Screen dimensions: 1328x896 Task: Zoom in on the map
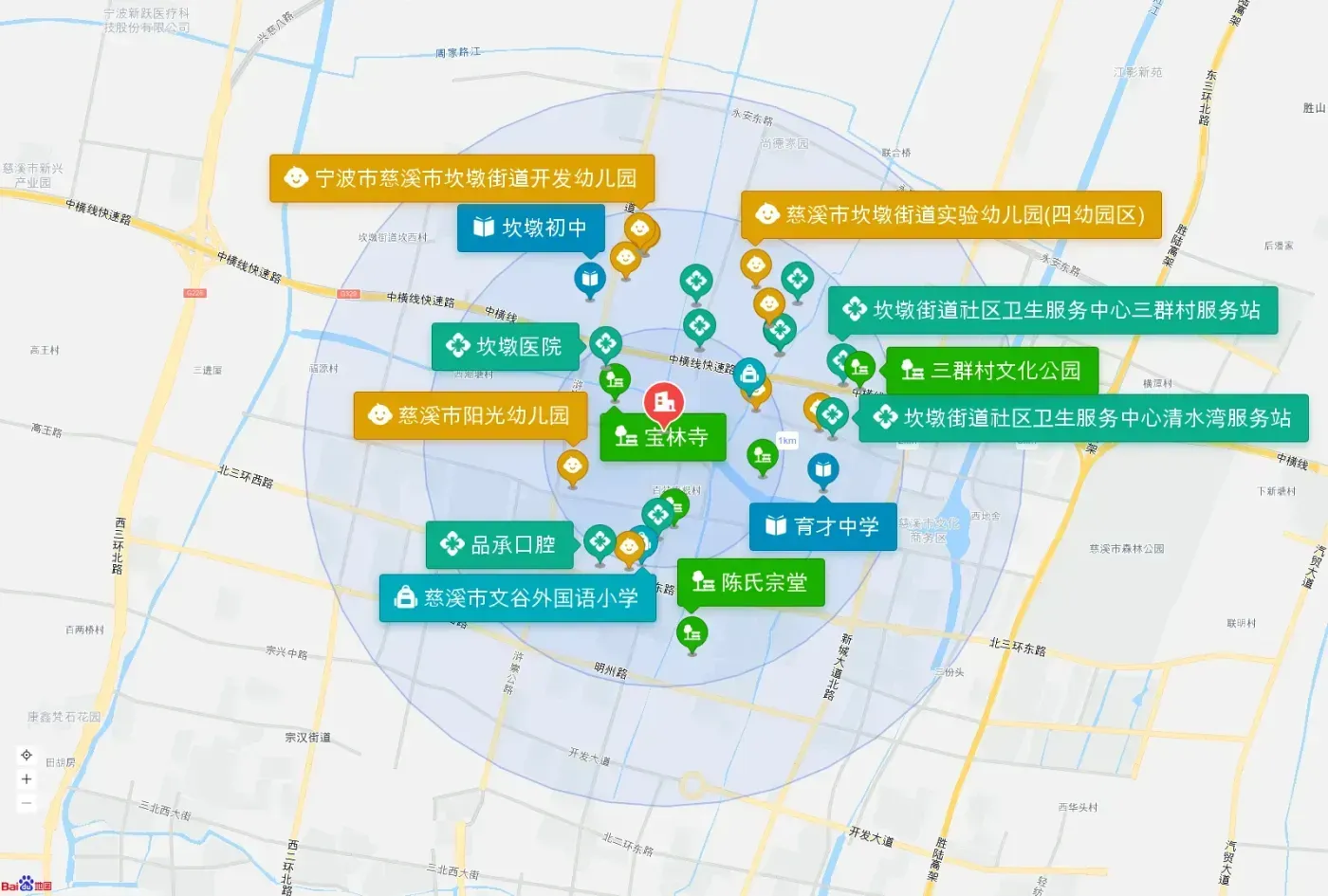27,779
